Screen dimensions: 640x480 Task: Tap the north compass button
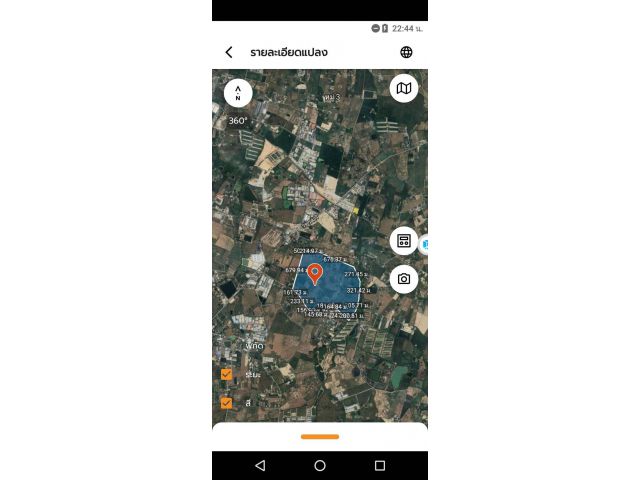pyautogui.click(x=238, y=92)
